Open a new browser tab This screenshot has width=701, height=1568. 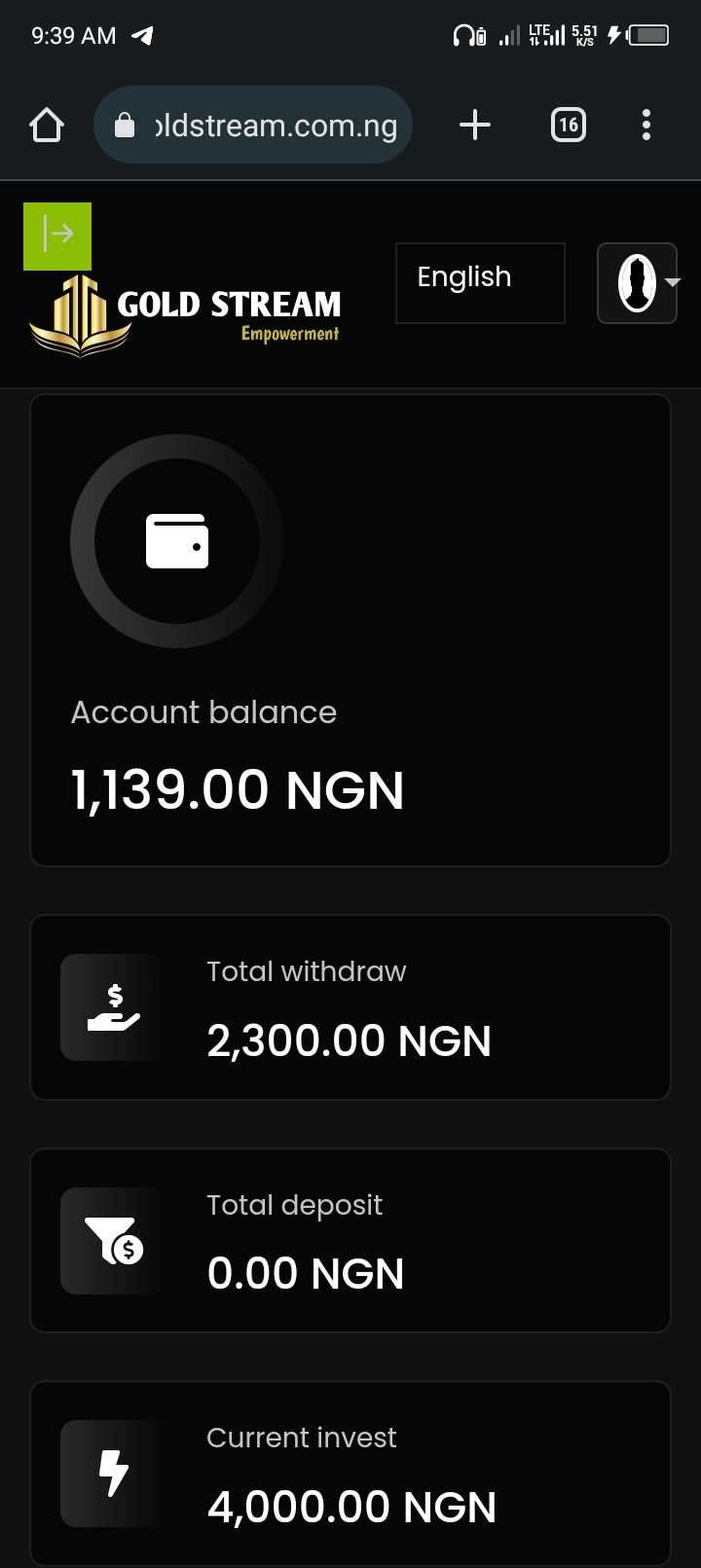pos(474,126)
